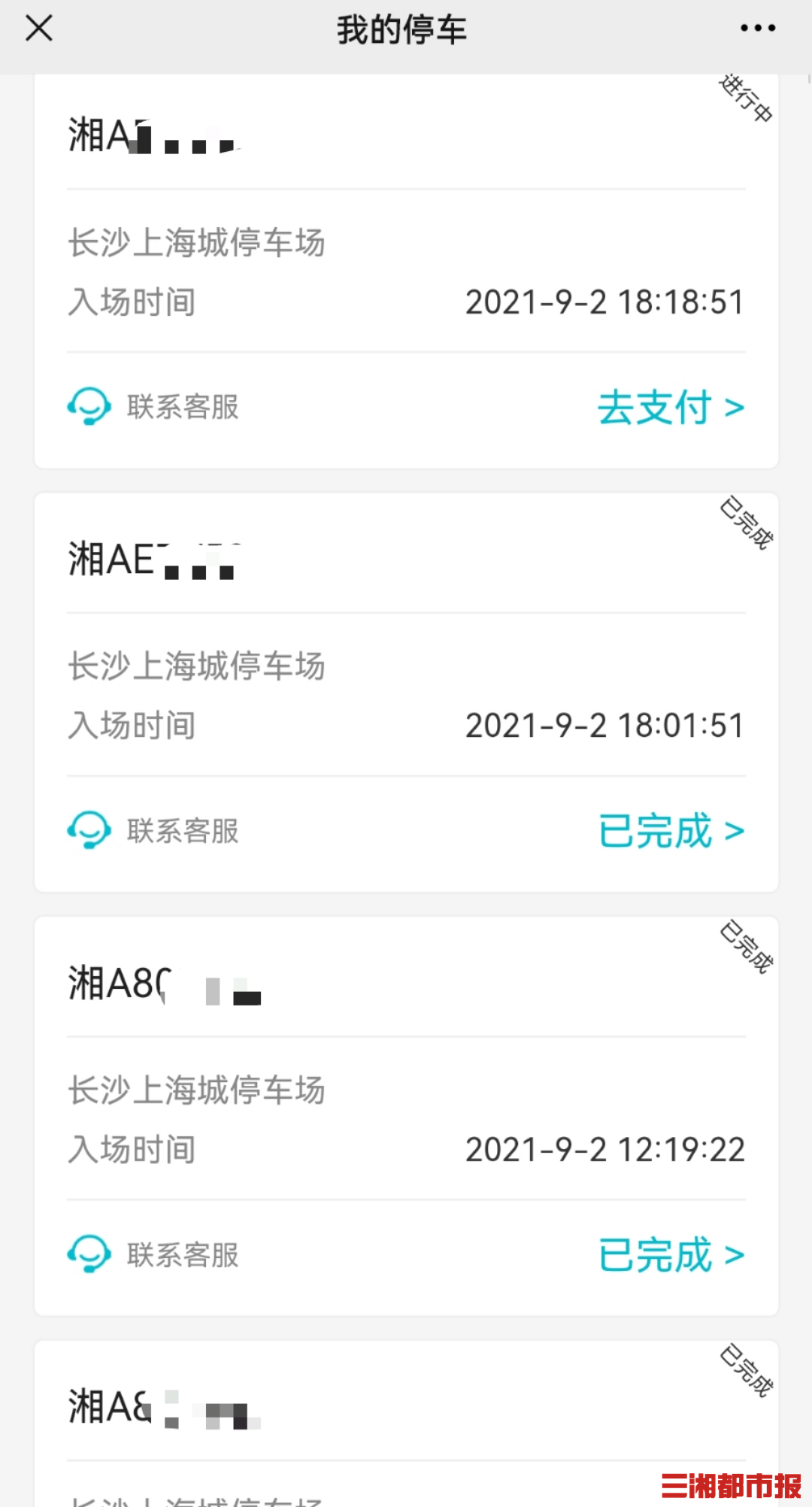The width and height of the screenshot is (812, 1507).
Task: Contact 联系客服 on the 12:19:22 record
Action: [153, 1255]
